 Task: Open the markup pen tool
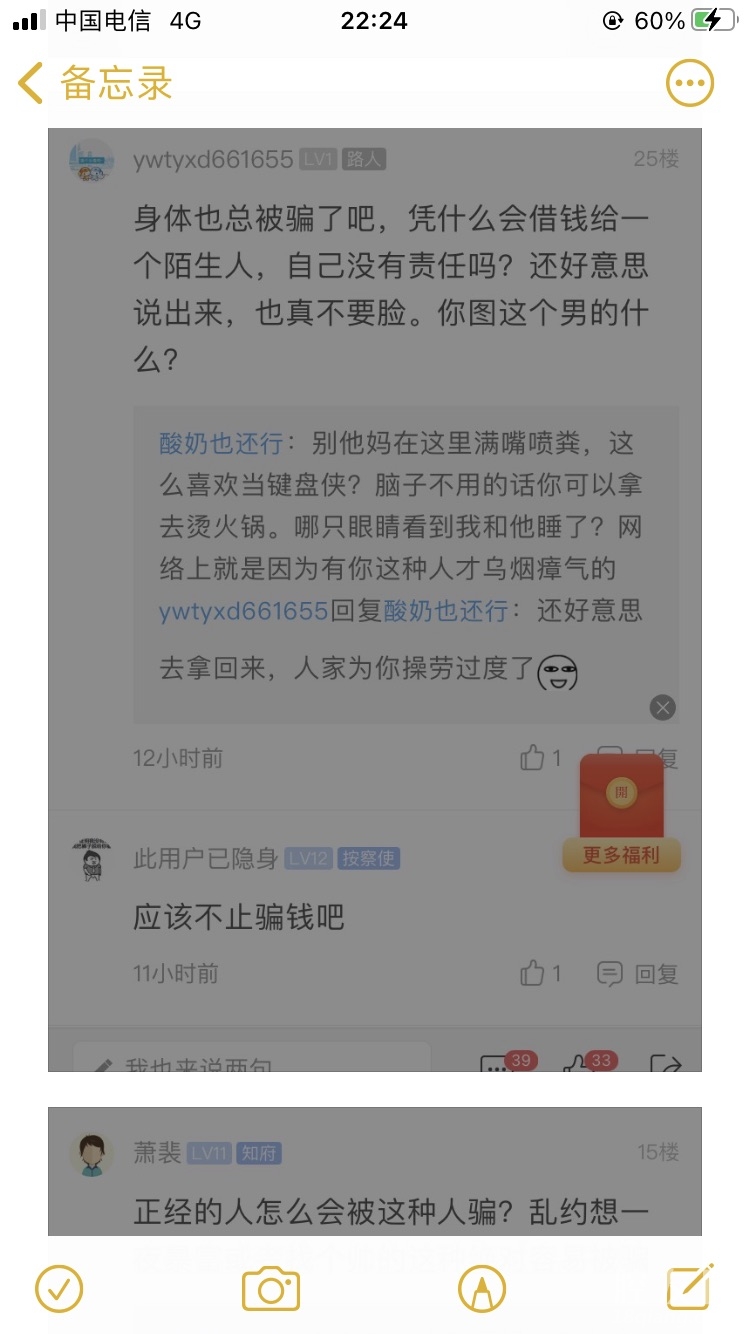(x=482, y=1288)
